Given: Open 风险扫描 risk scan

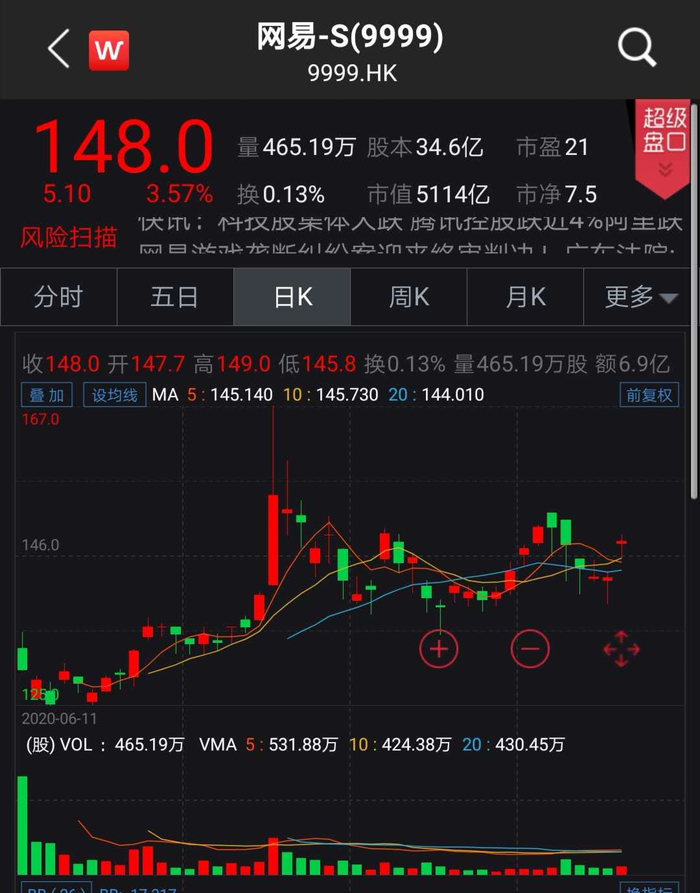Looking at the screenshot, I should pyautogui.click(x=69, y=237).
